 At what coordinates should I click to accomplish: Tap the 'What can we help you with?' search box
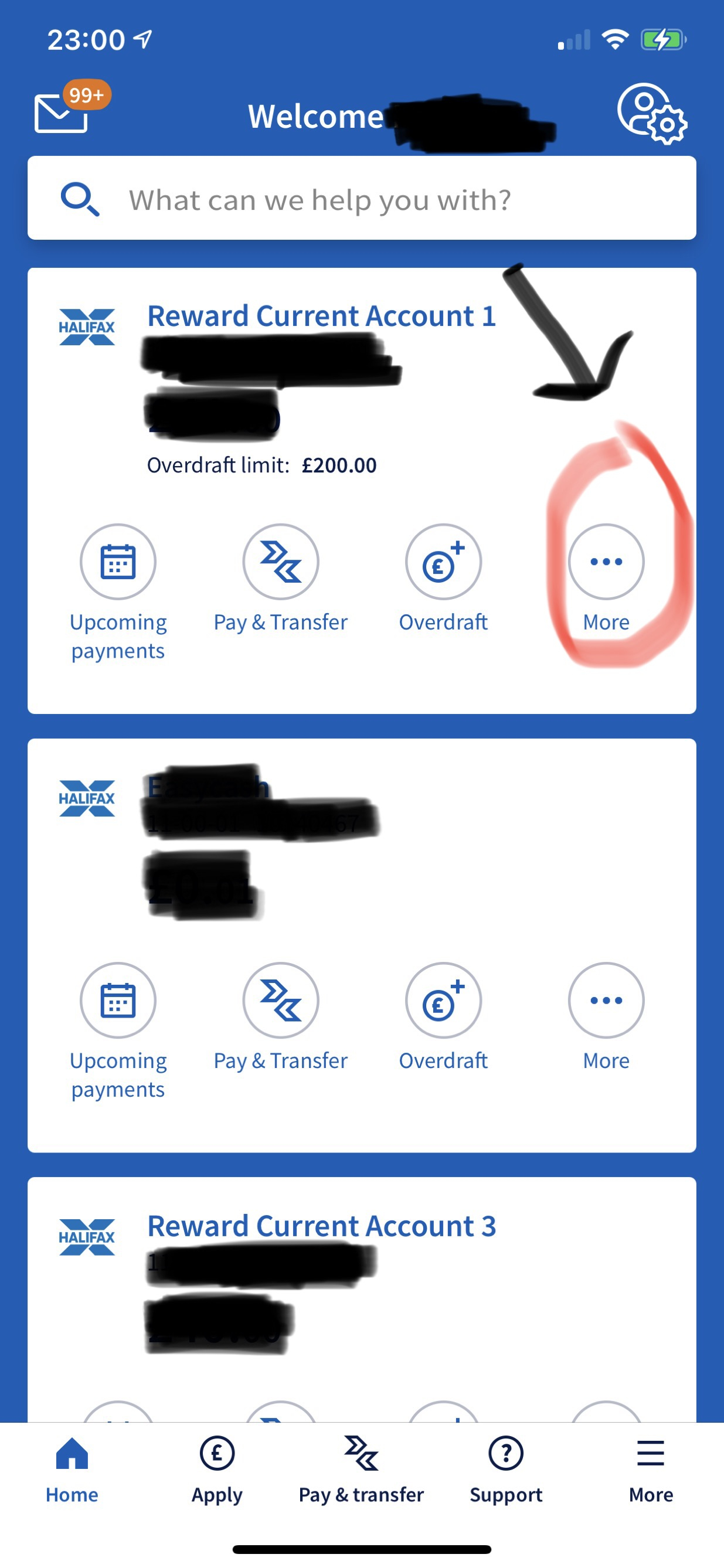click(x=362, y=199)
